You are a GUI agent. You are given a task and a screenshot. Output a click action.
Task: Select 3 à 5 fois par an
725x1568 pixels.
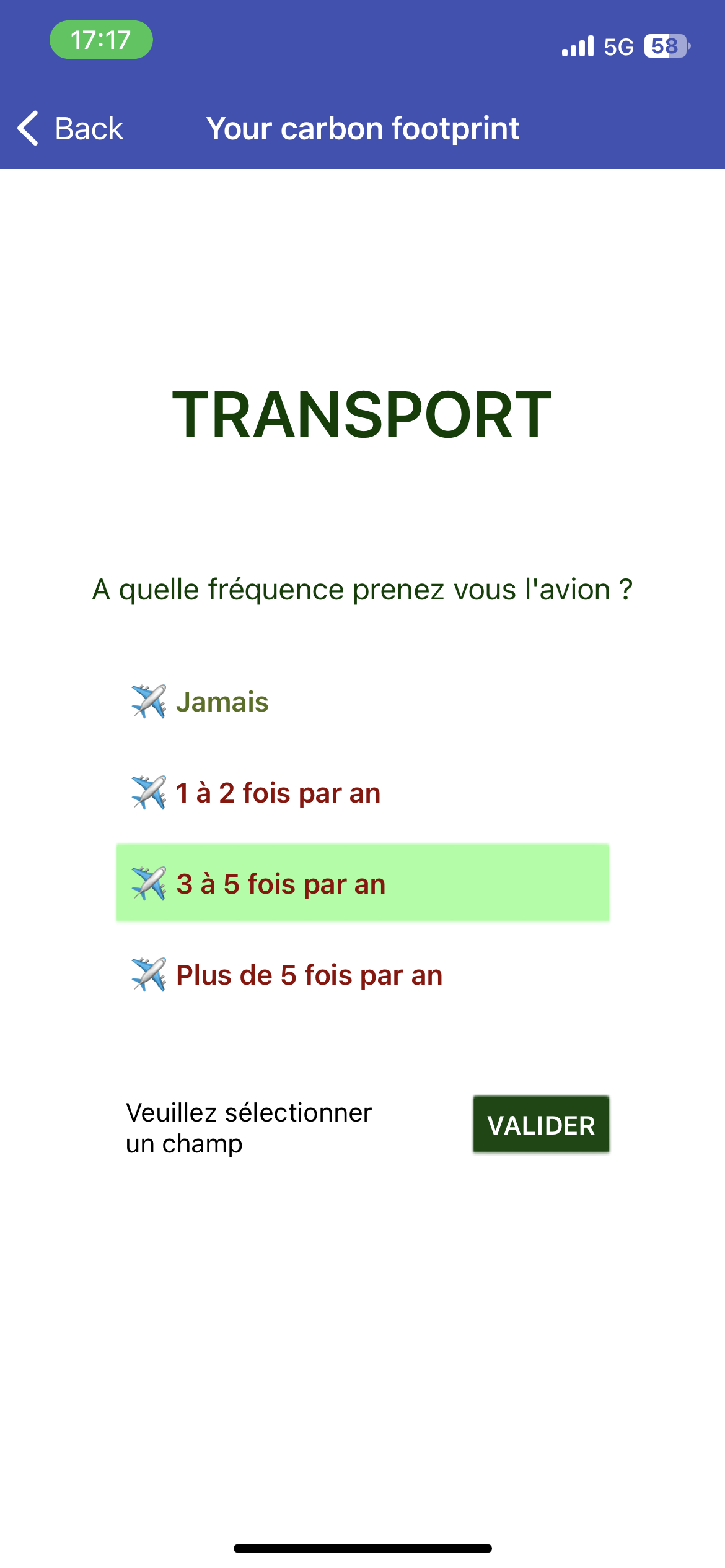coord(362,883)
